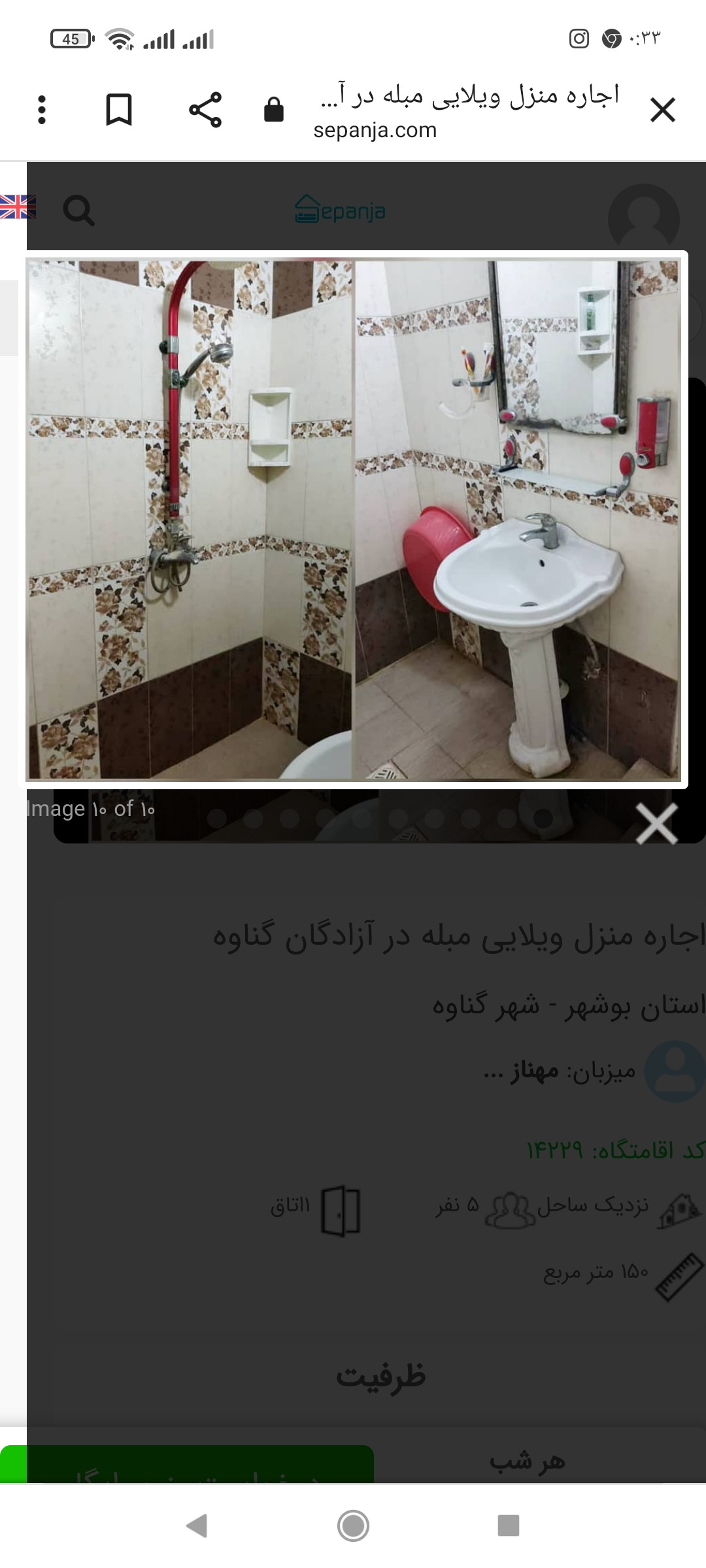The image size is (706, 1568).
Task: Tap the enlarged bathroom photo
Action: (x=354, y=520)
